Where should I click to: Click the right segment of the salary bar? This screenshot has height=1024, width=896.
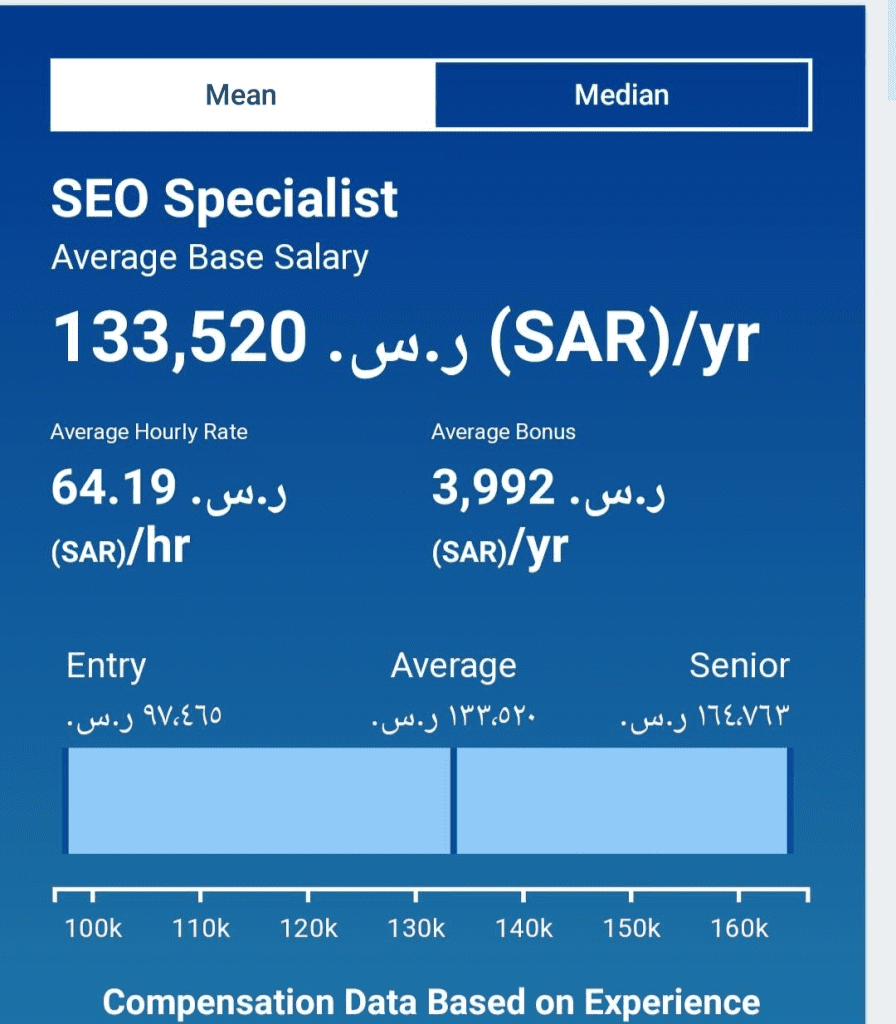tap(620, 800)
